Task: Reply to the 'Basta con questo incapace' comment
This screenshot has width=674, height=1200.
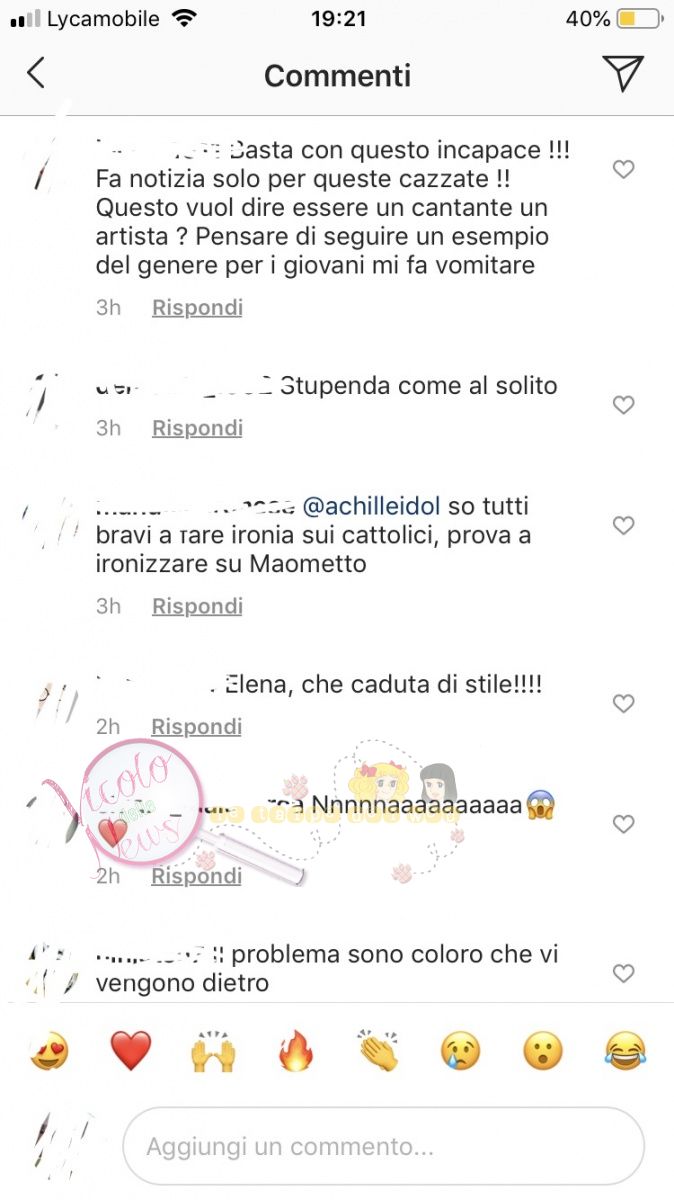Action: pos(197,308)
